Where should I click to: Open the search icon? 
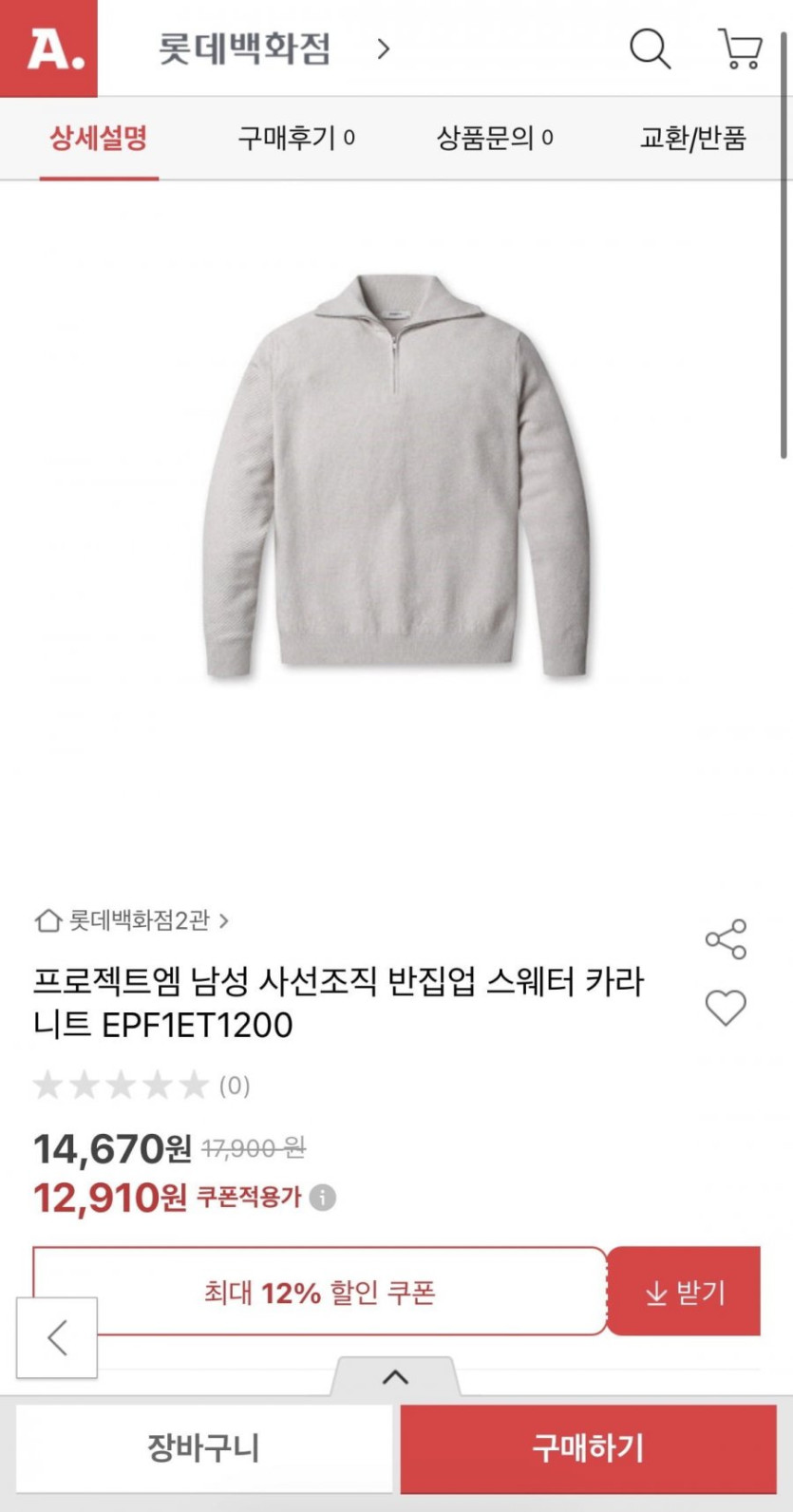pos(651,48)
